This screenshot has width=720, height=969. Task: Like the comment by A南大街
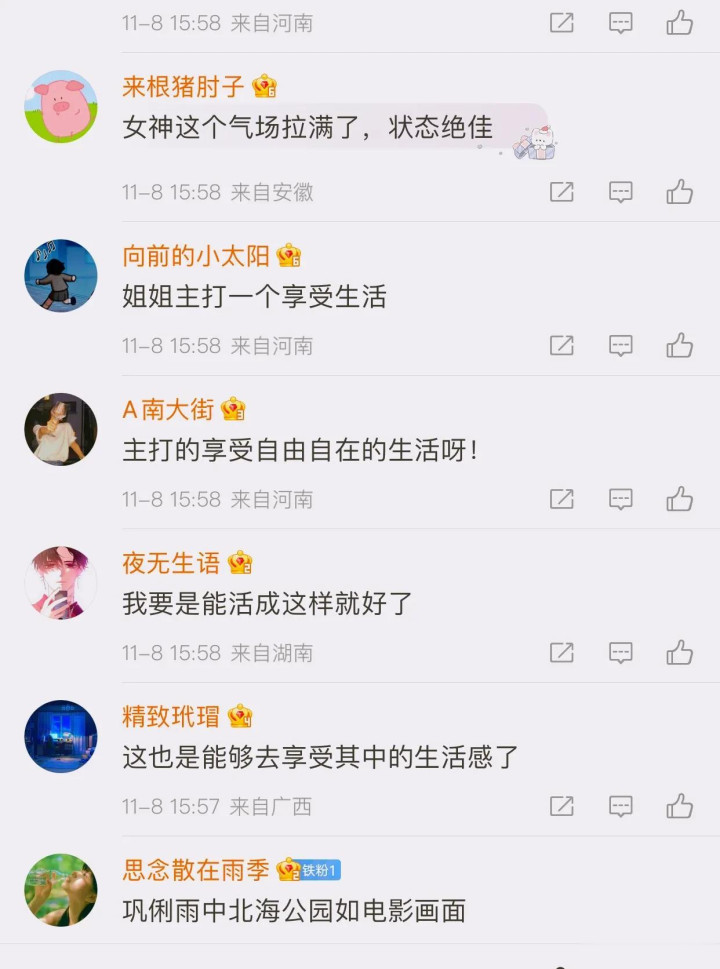pos(680,498)
